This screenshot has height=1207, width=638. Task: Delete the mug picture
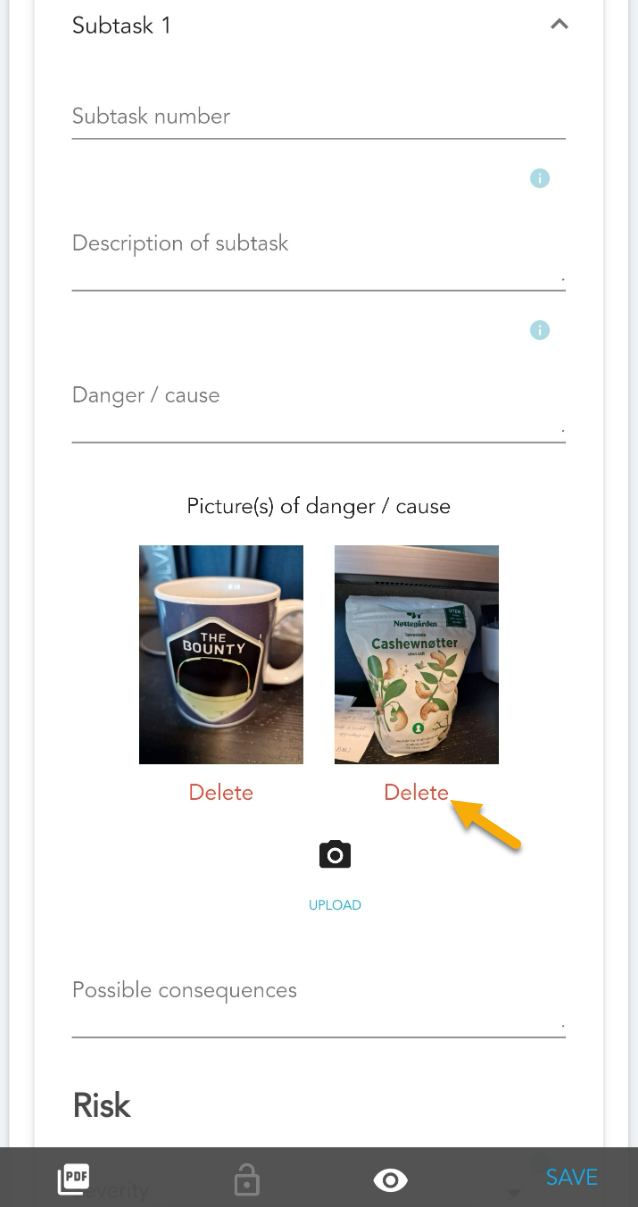221,792
